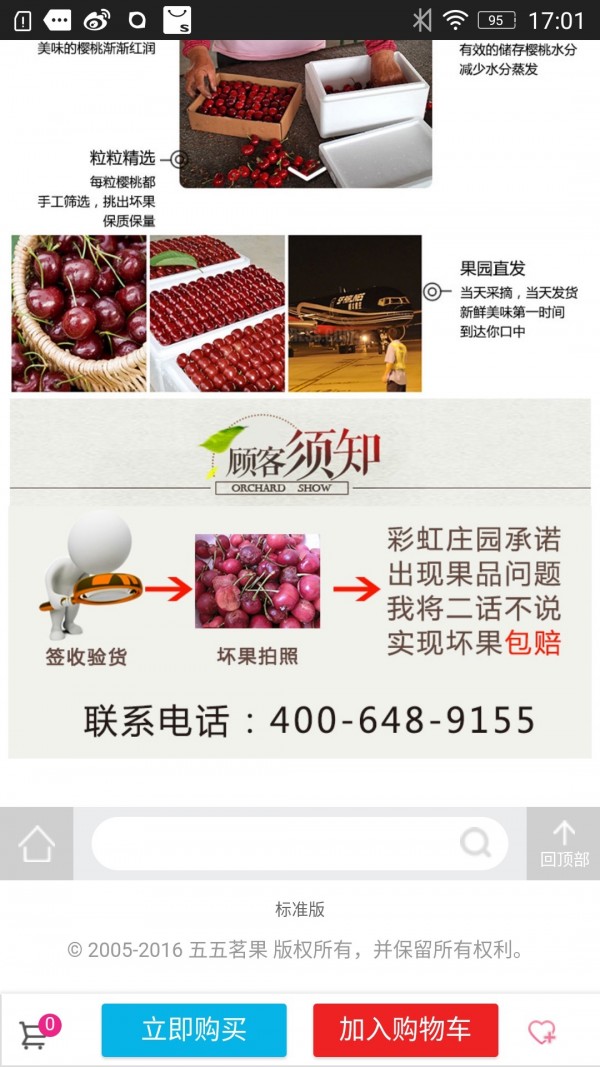
Task: Add this product to favorites
Action: click(x=542, y=1032)
